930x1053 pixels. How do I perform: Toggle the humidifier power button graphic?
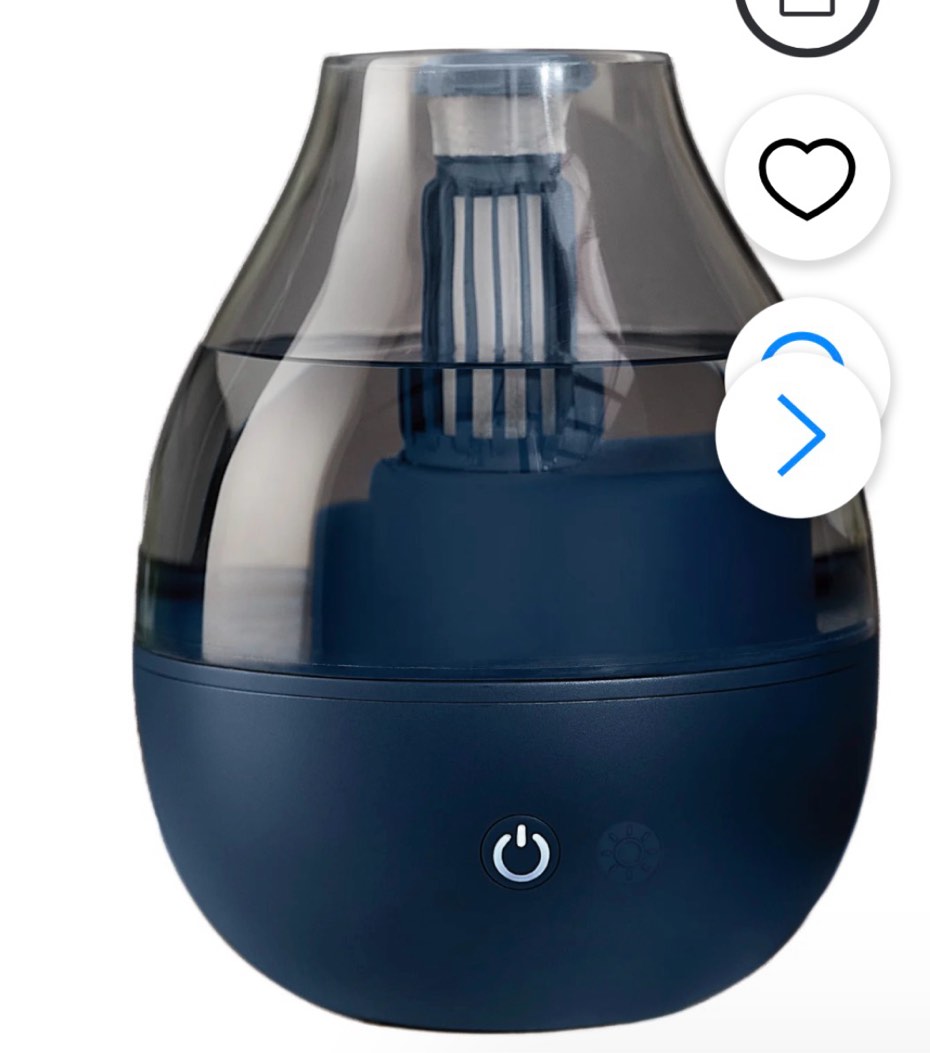coord(520,853)
